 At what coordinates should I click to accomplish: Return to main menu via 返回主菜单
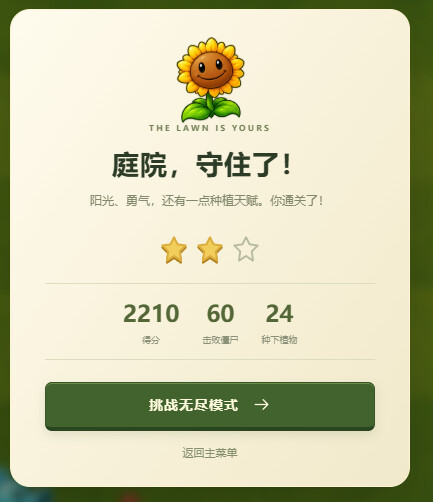210,453
